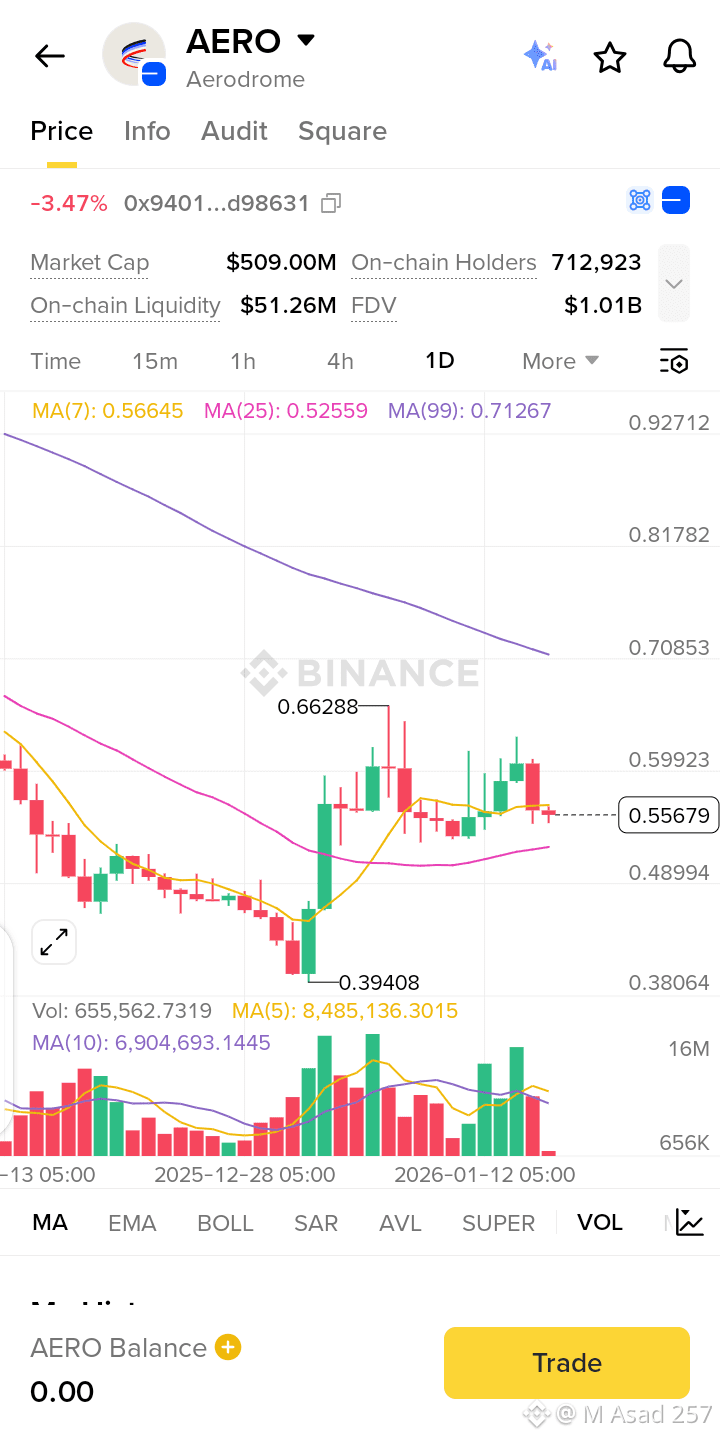Image resolution: width=720 pixels, height=1439 pixels.
Task: Expand the AERO token name dropdown
Action: [x=306, y=40]
